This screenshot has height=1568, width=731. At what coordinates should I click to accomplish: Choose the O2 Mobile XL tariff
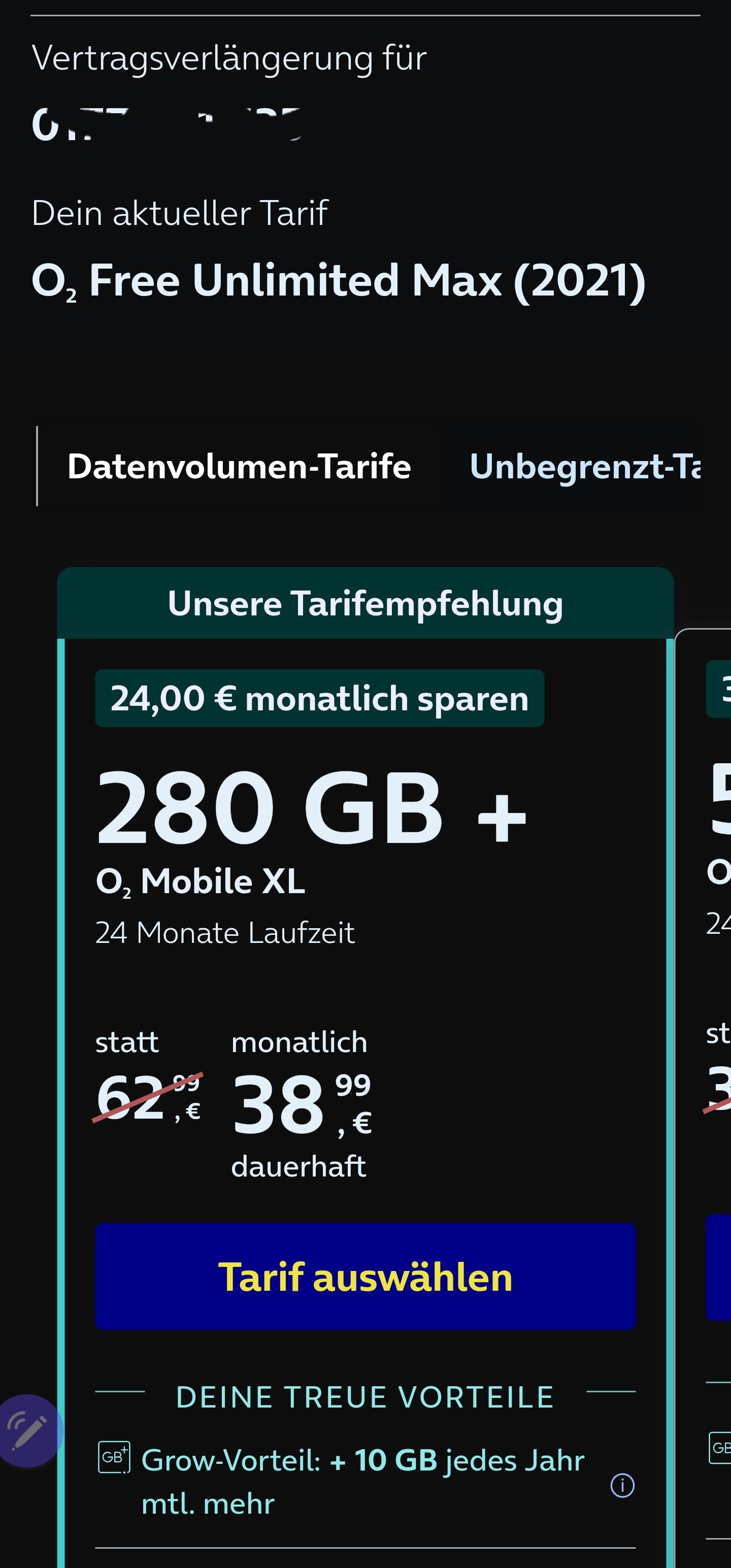click(x=365, y=1277)
